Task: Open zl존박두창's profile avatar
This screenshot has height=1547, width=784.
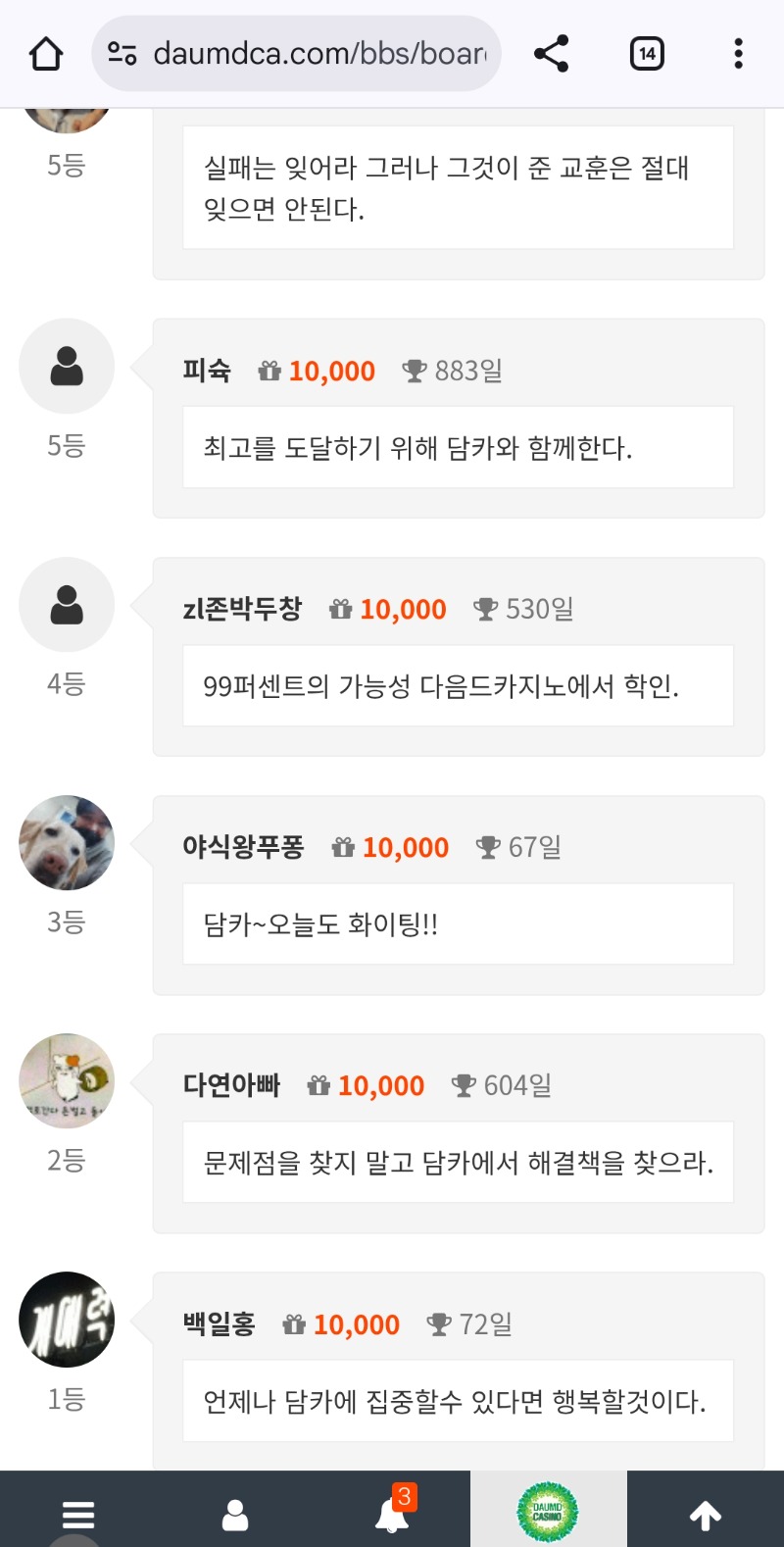Action: click(x=67, y=605)
